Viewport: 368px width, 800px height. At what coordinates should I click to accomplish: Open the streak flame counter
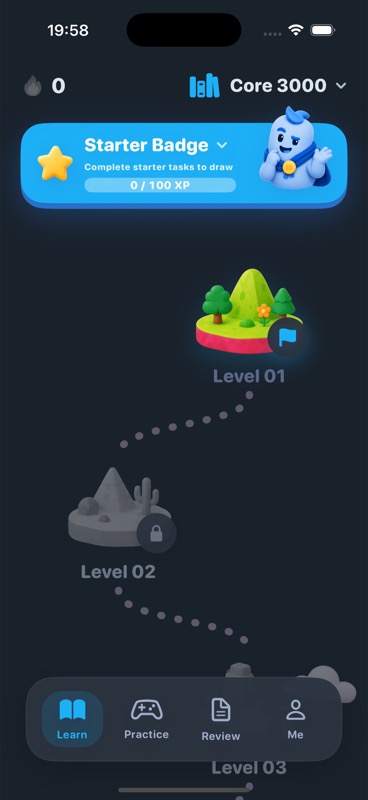click(44, 86)
